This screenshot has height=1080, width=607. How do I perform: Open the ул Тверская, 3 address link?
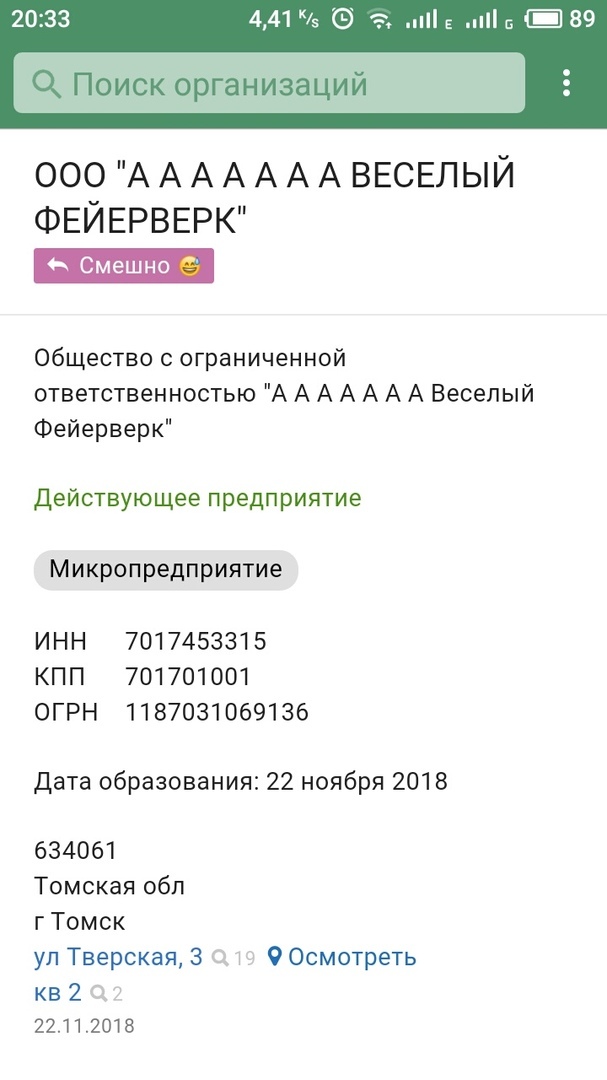coord(118,957)
